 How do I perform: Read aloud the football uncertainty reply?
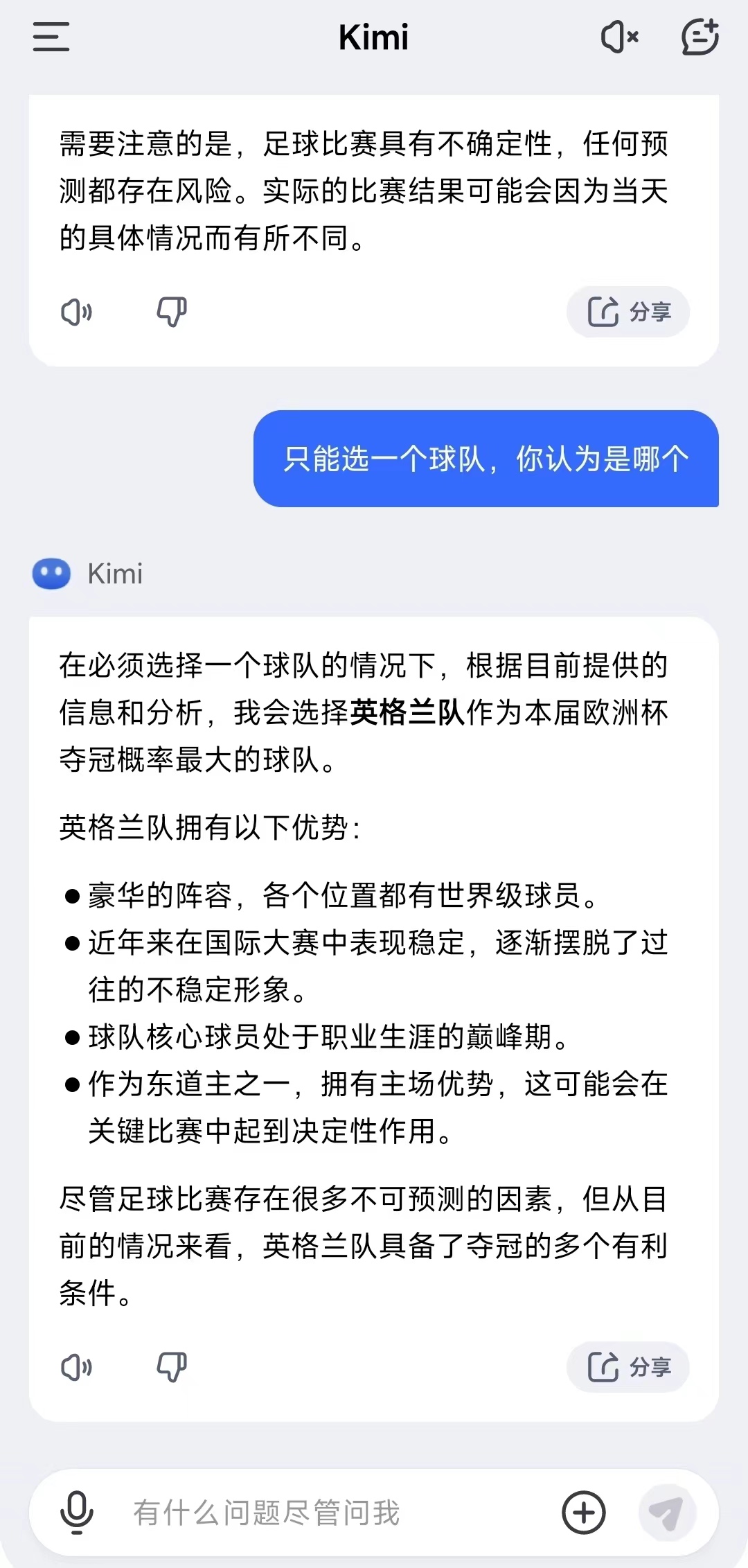click(x=76, y=312)
